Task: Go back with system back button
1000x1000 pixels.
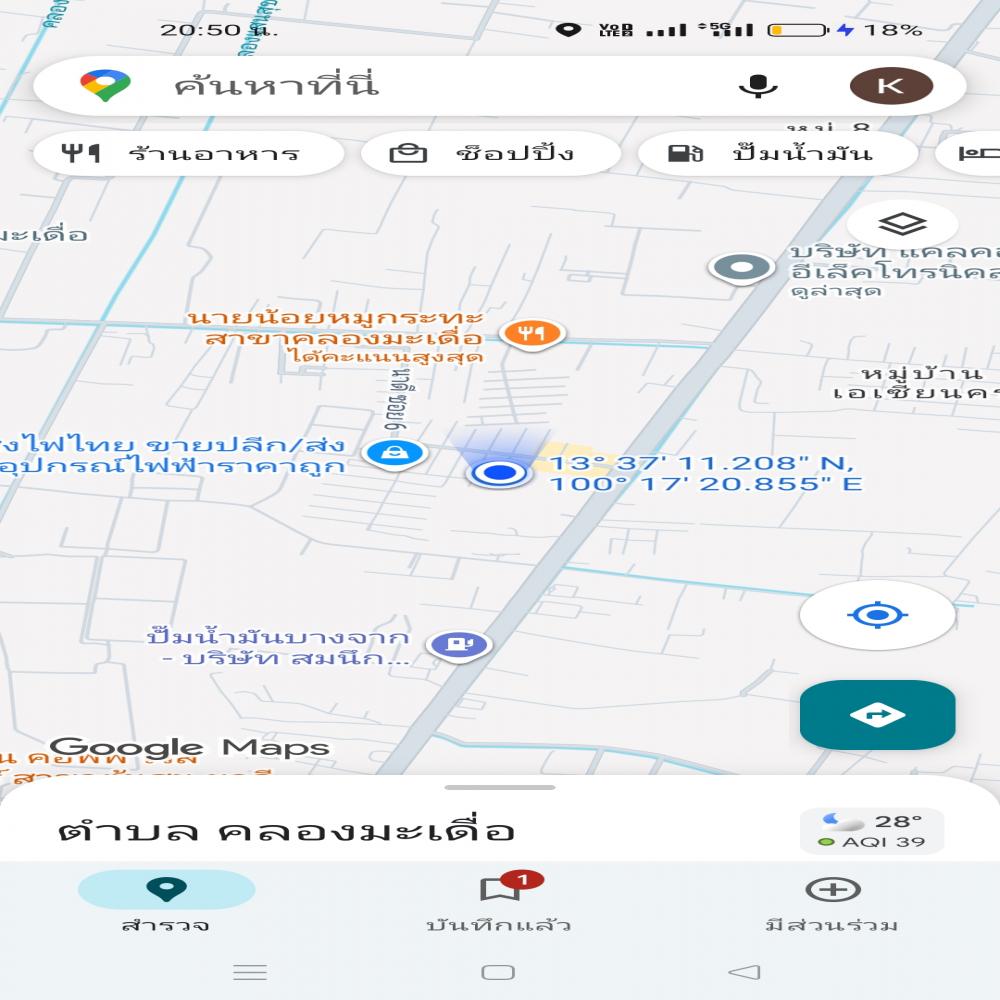Action: (x=744, y=972)
